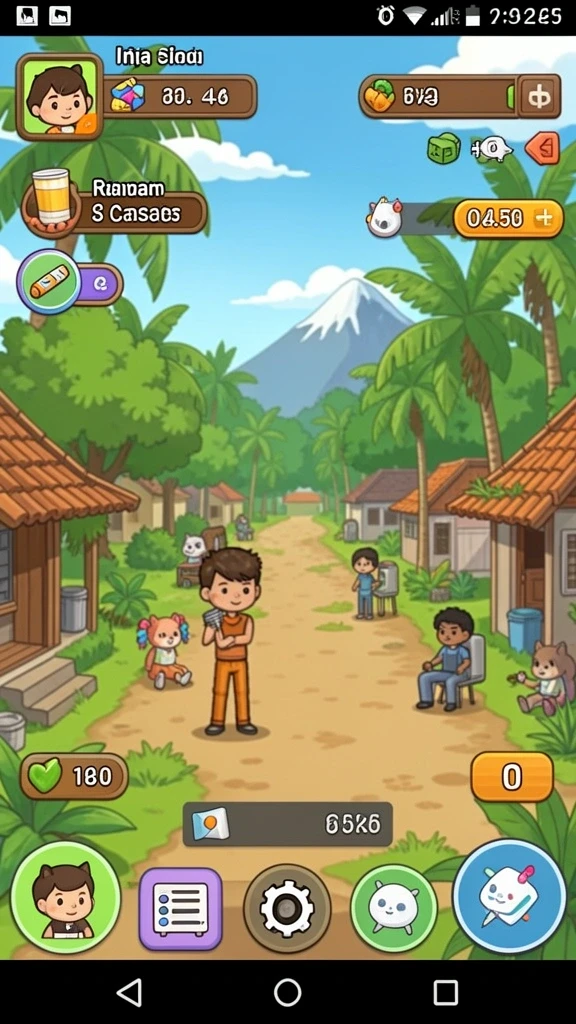
Task: Tap the plus button beside the top currency
Action: [x=539, y=97]
